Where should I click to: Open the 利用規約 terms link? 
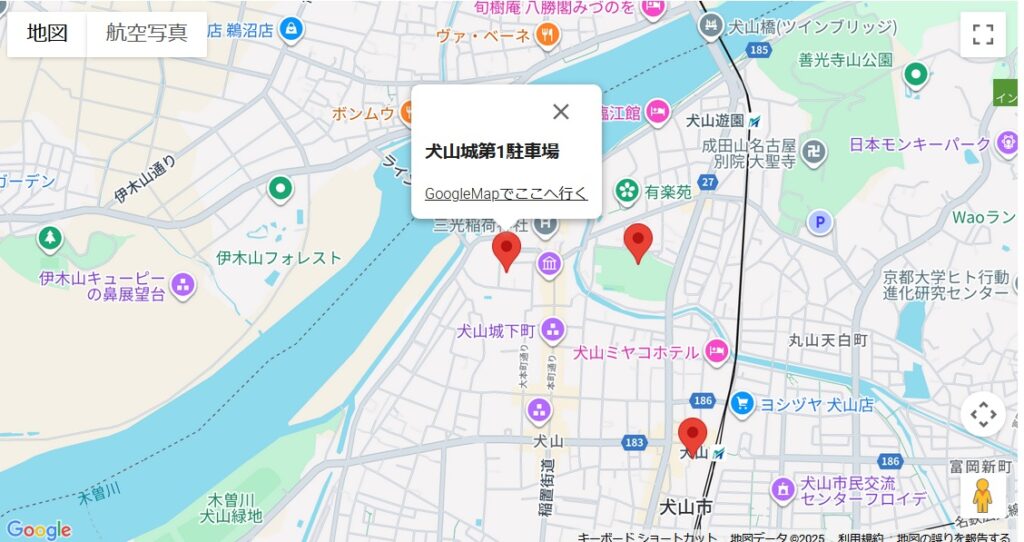(861, 537)
